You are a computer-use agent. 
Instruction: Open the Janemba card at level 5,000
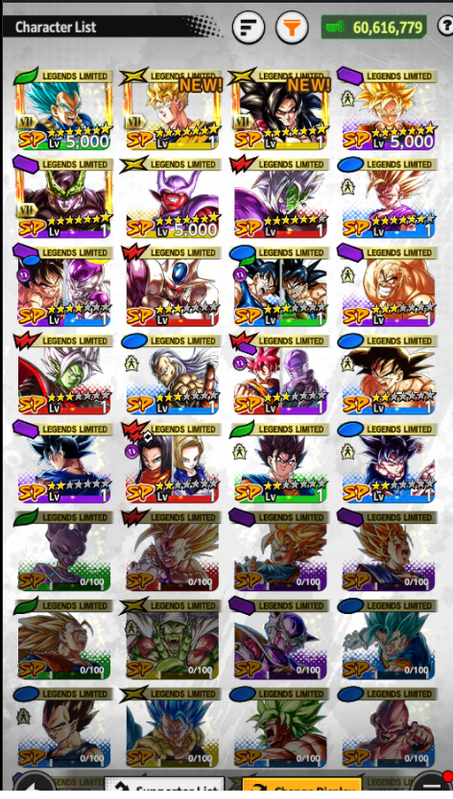[172, 198]
